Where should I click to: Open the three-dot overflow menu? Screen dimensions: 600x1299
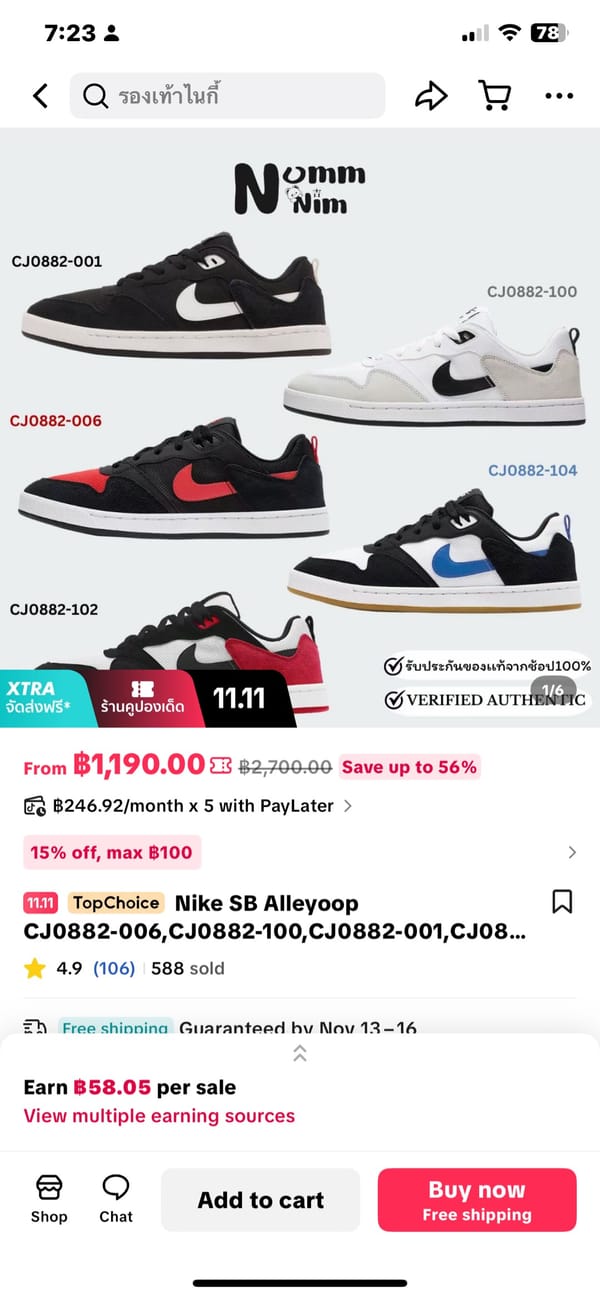pyautogui.click(x=559, y=96)
